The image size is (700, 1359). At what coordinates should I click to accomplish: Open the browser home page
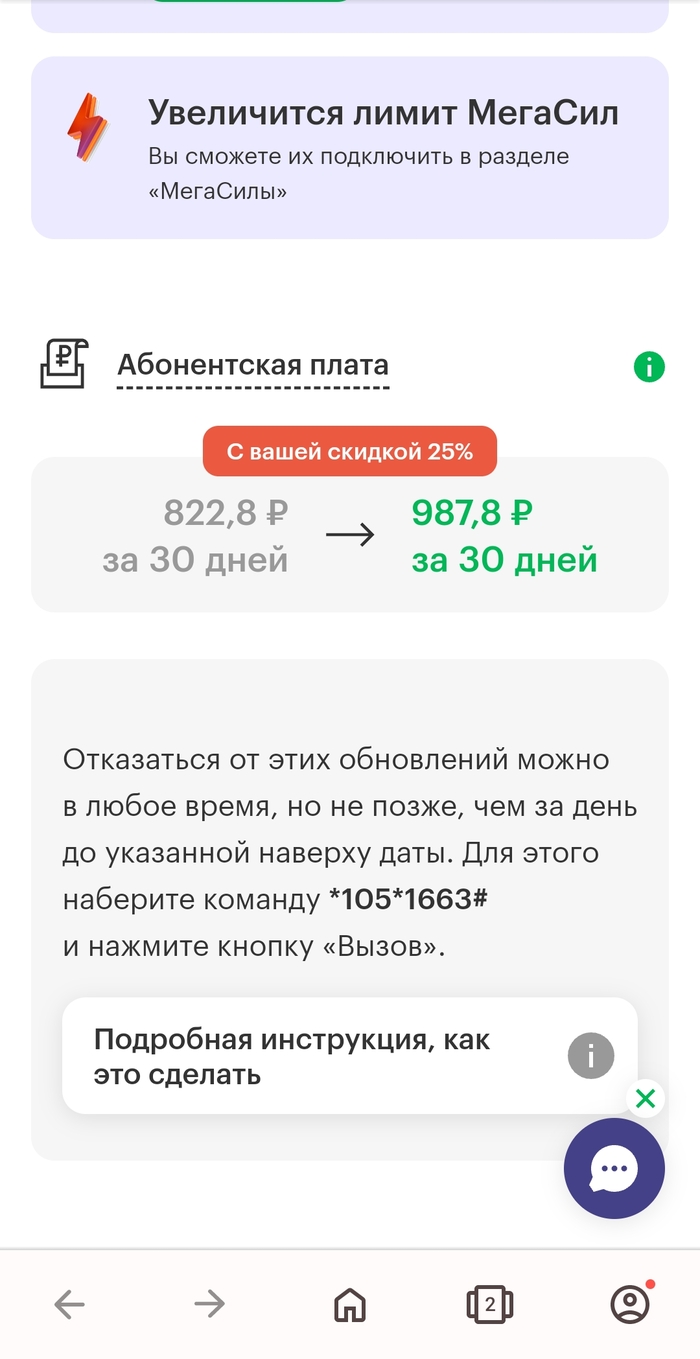tap(349, 1304)
